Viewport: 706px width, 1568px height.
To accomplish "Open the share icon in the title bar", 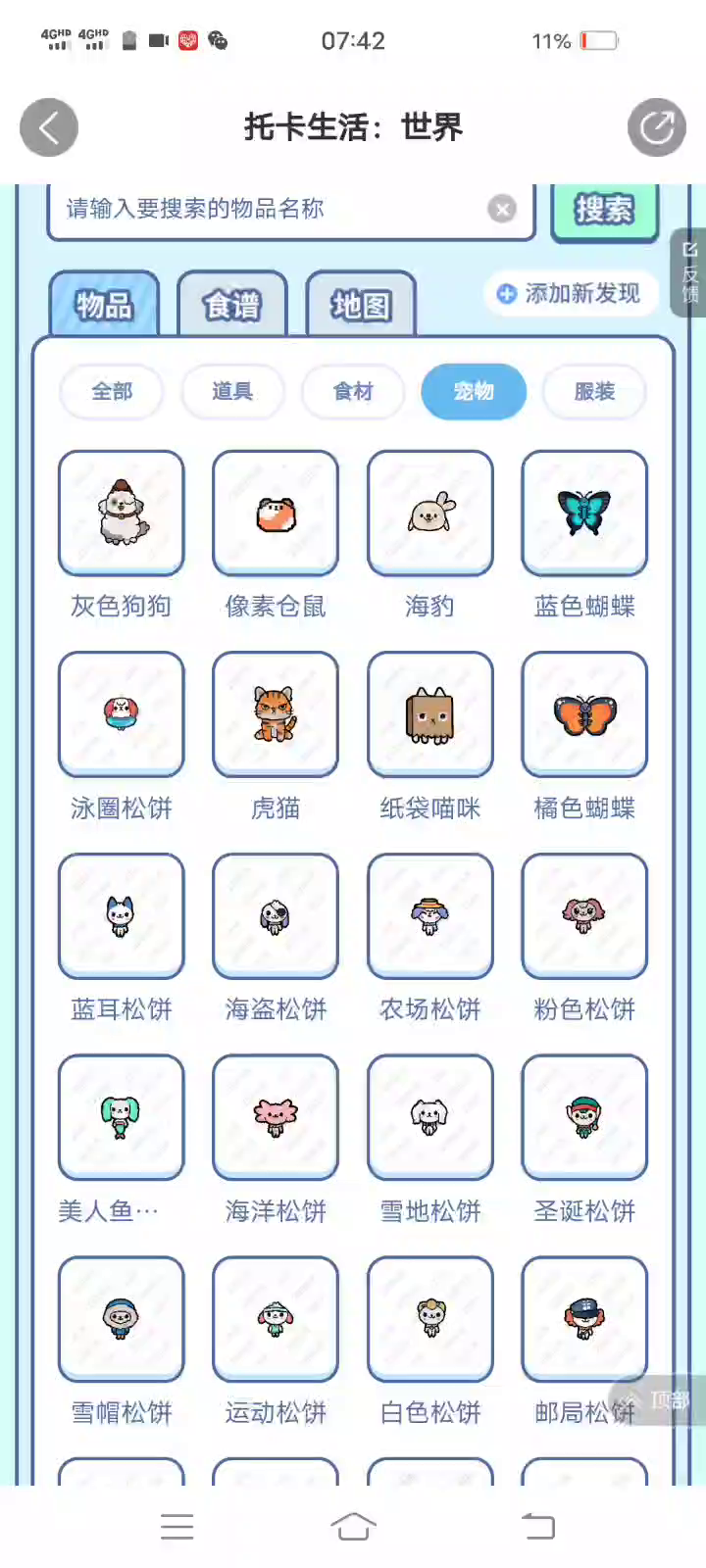I will coord(656,127).
